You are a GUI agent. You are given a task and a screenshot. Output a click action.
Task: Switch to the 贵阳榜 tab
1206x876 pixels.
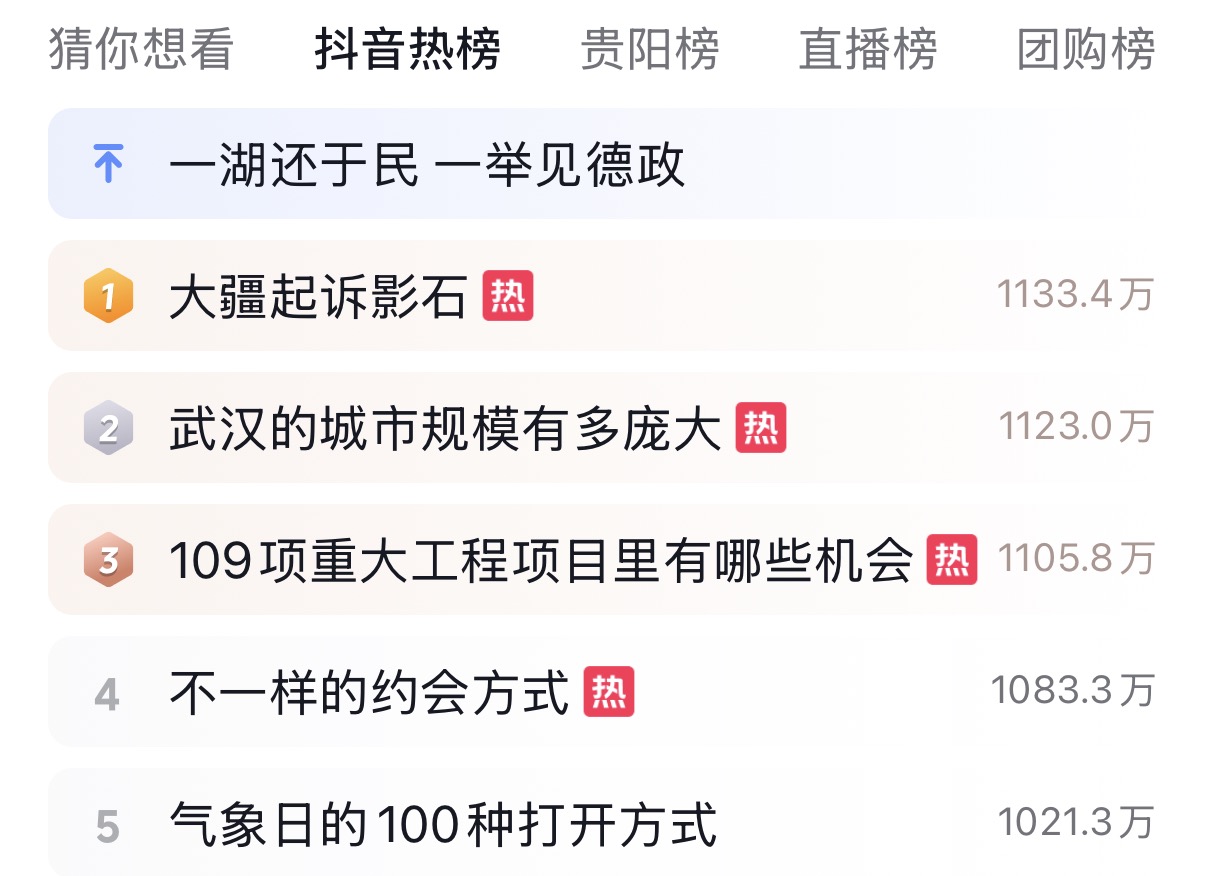(649, 49)
